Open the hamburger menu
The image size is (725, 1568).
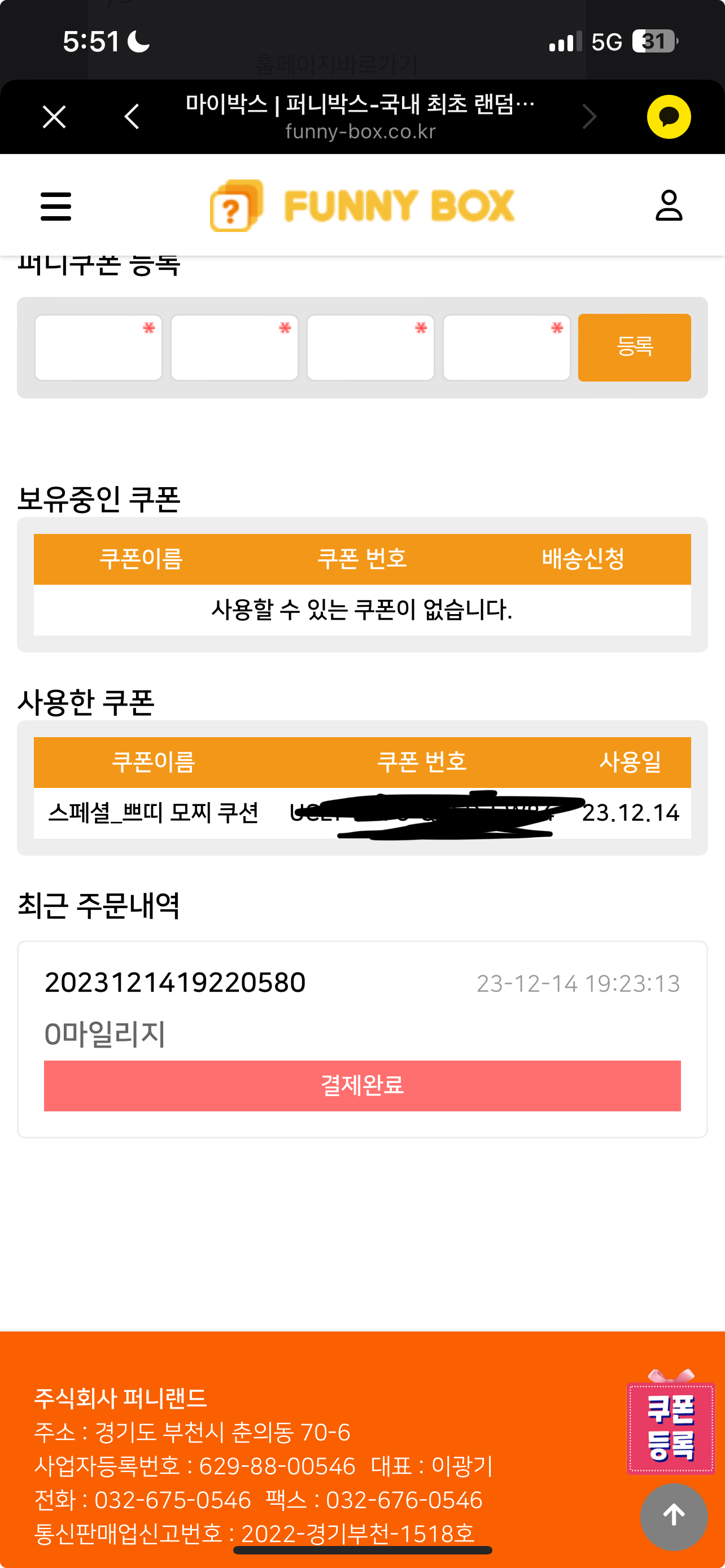tap(56, 207)
